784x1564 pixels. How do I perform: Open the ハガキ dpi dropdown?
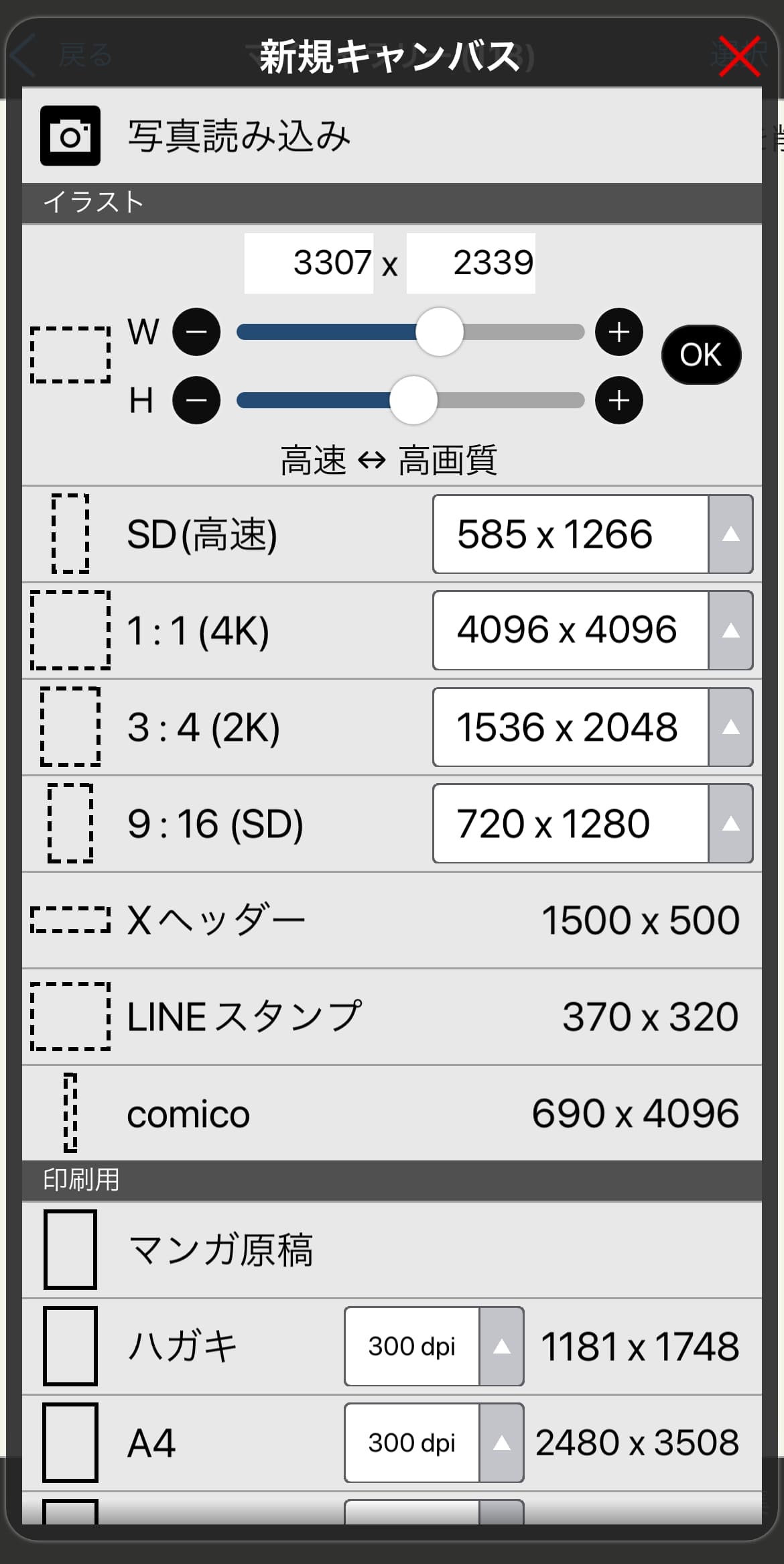point(434,1346)
